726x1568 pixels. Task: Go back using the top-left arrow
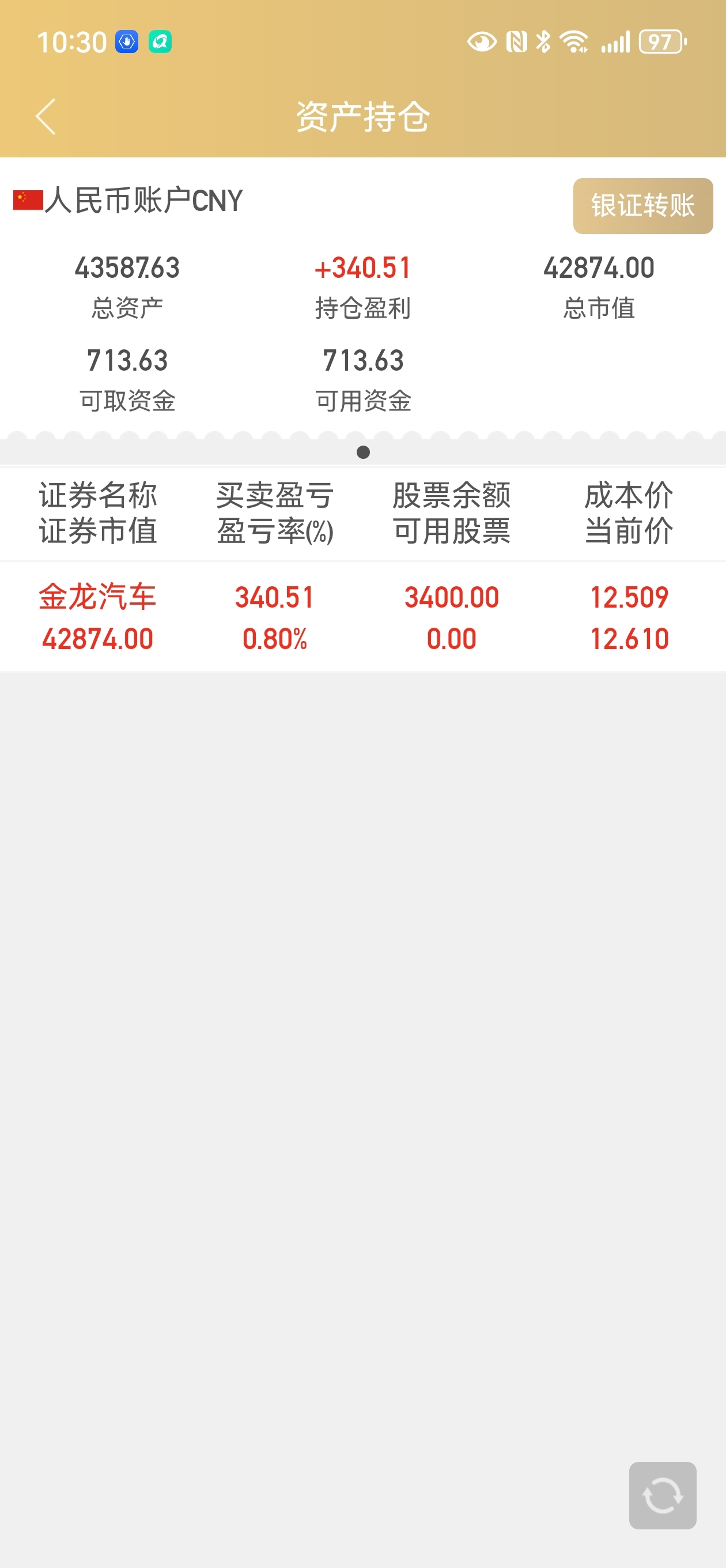tap(46, 116)
